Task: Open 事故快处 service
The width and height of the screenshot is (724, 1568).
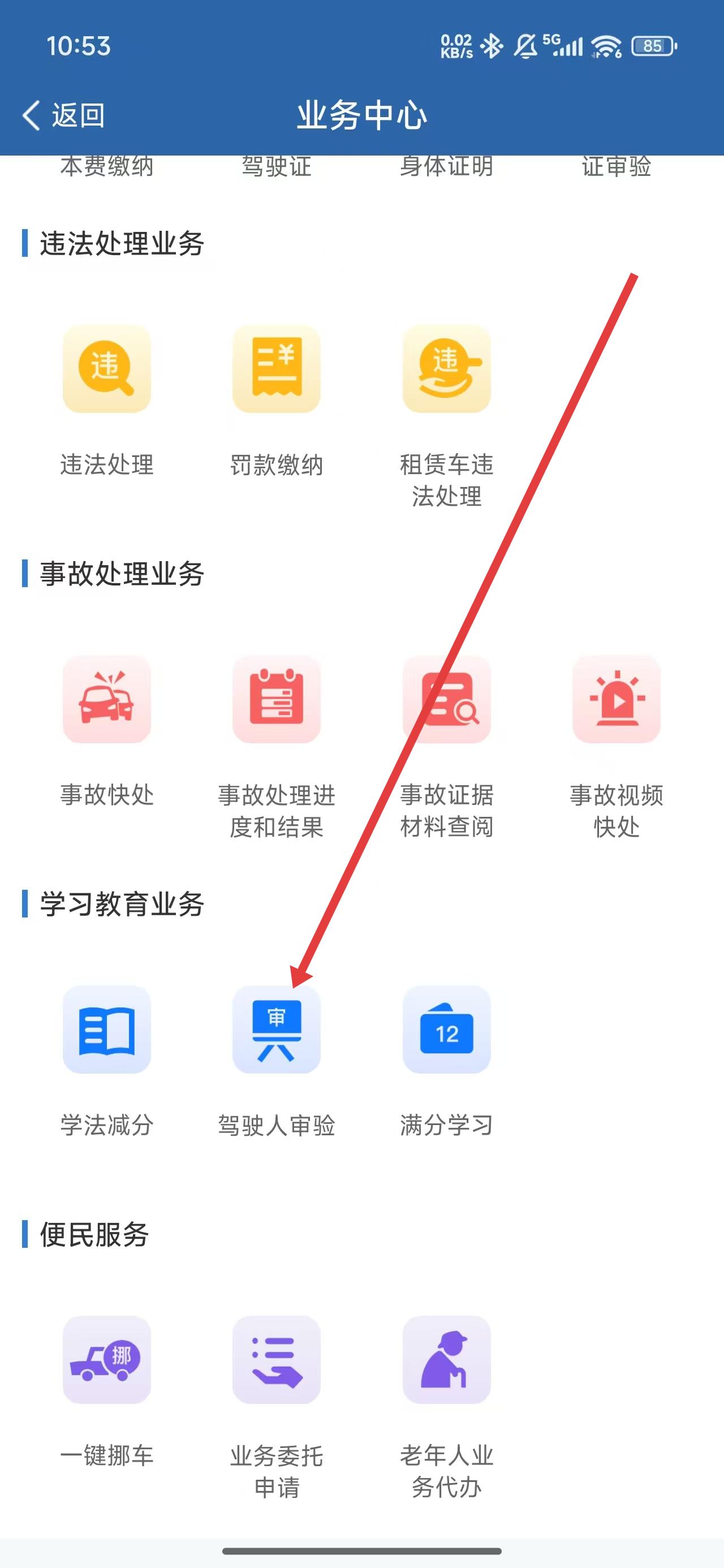Action: (106, 699)
